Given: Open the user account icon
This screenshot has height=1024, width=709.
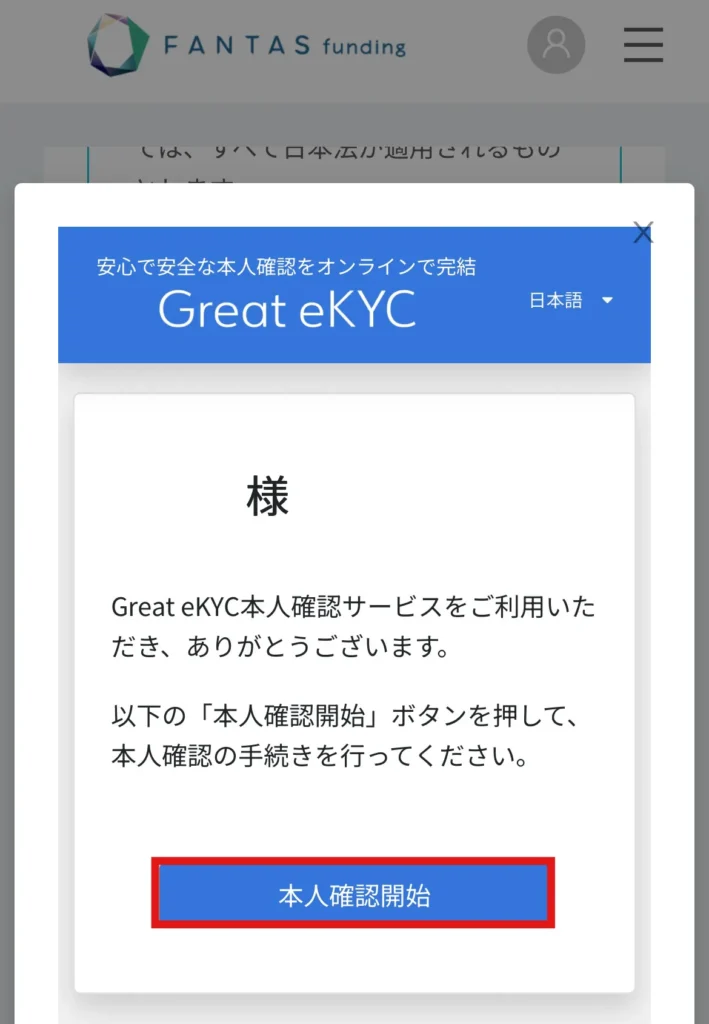Looking at the screenshot, I should 556,45.
